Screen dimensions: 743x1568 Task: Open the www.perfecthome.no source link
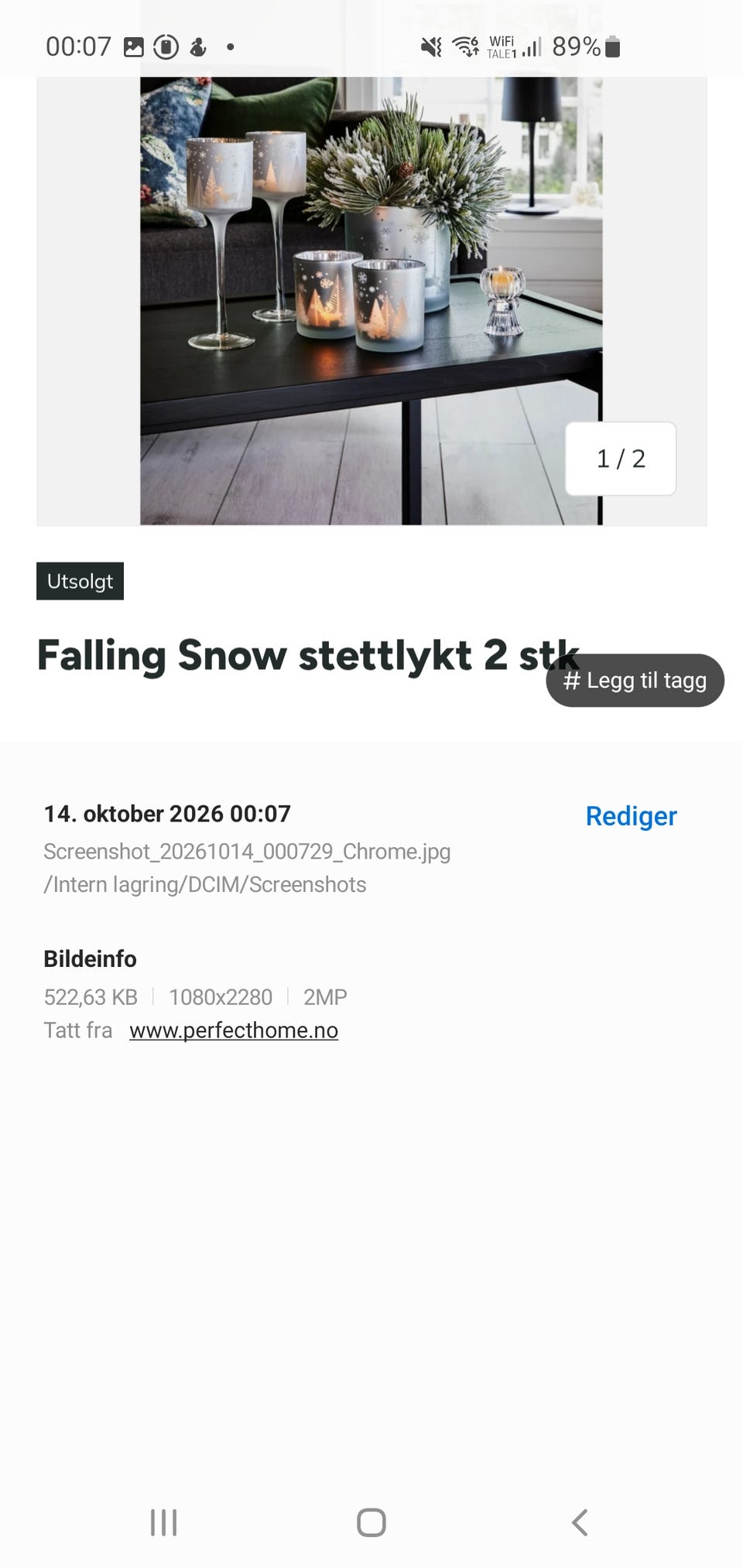[234, 1030]
